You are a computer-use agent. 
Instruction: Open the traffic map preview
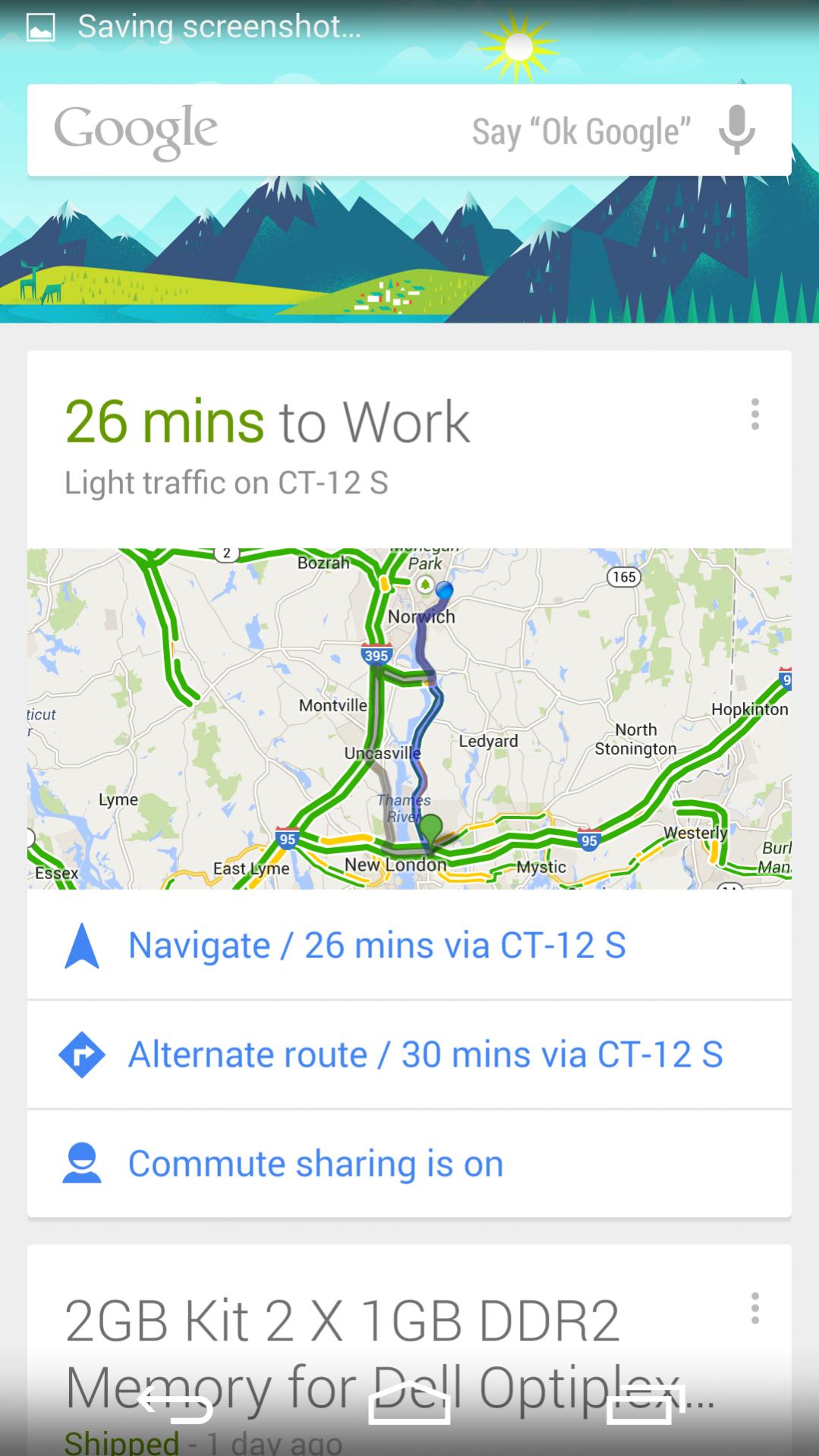pyautogui.click(x=409, y=718)
